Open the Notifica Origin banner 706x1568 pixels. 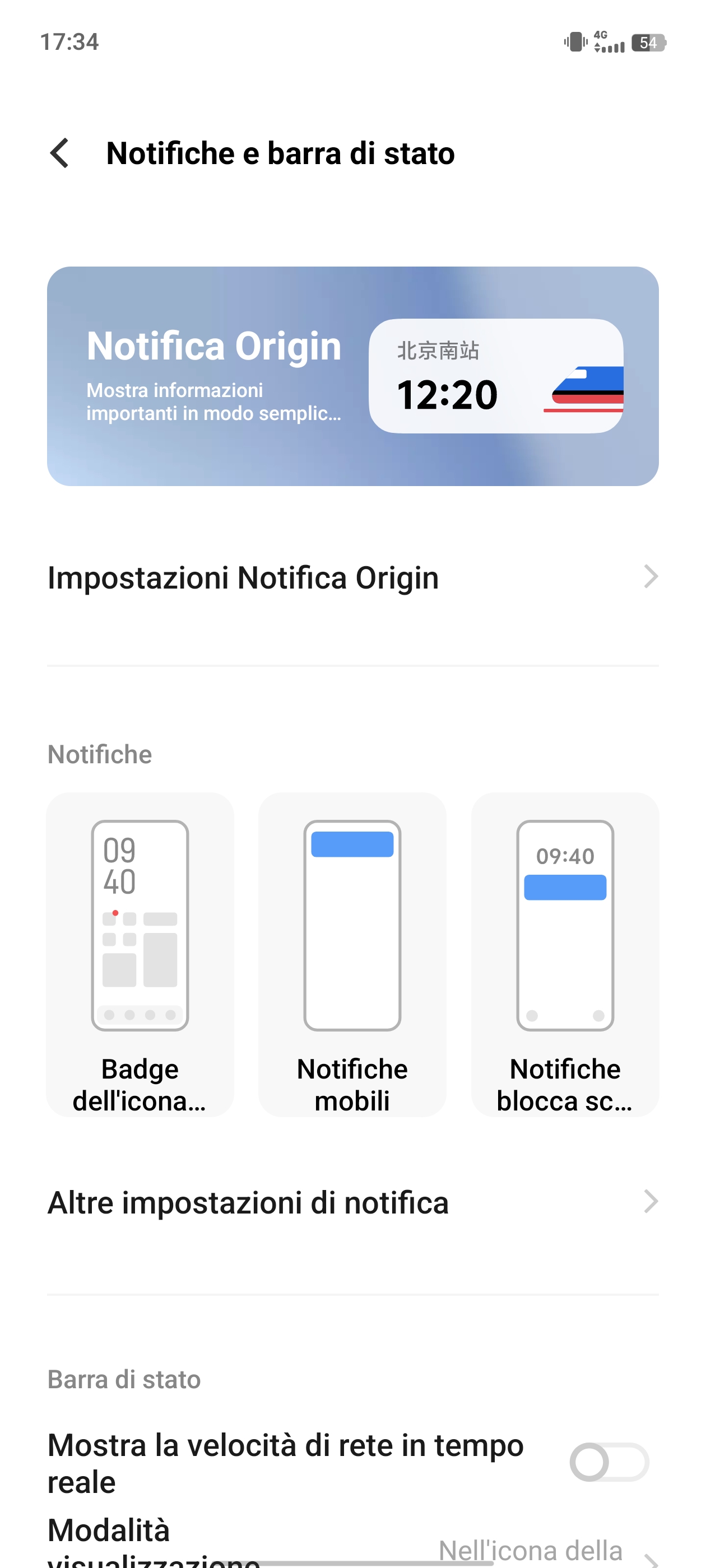point(352,376)
